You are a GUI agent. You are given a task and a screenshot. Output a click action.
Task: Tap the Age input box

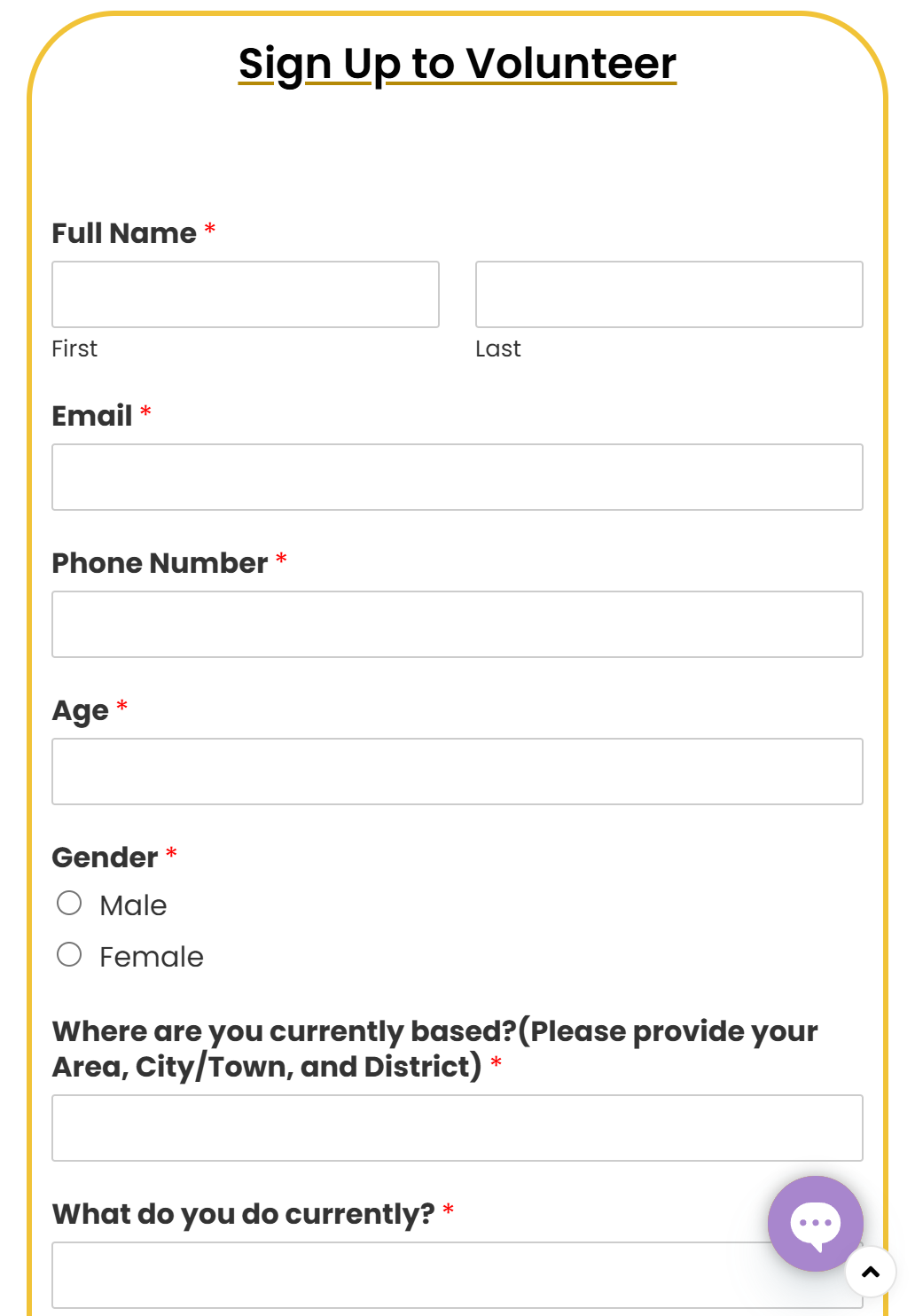[457, 772]
